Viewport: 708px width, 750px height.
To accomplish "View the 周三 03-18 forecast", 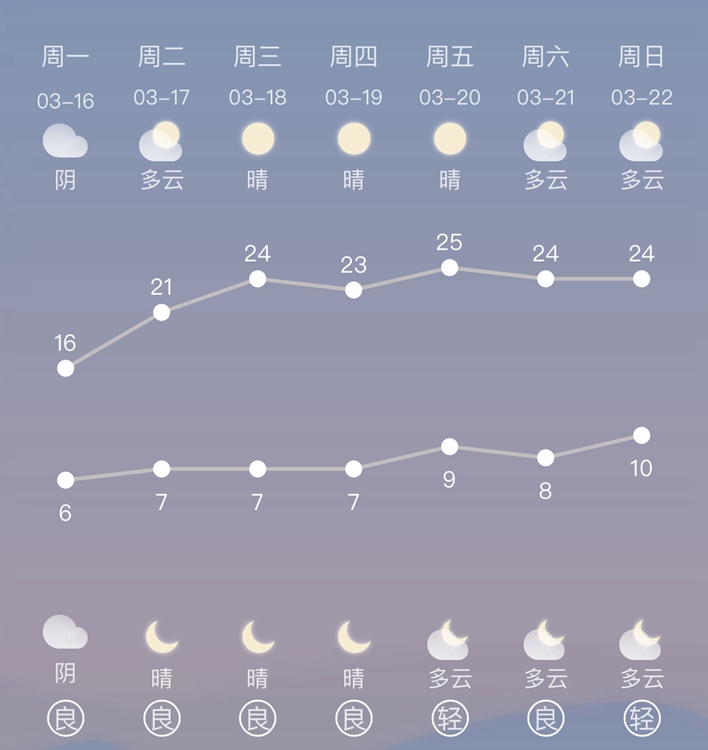I will [x=257, y=98].
